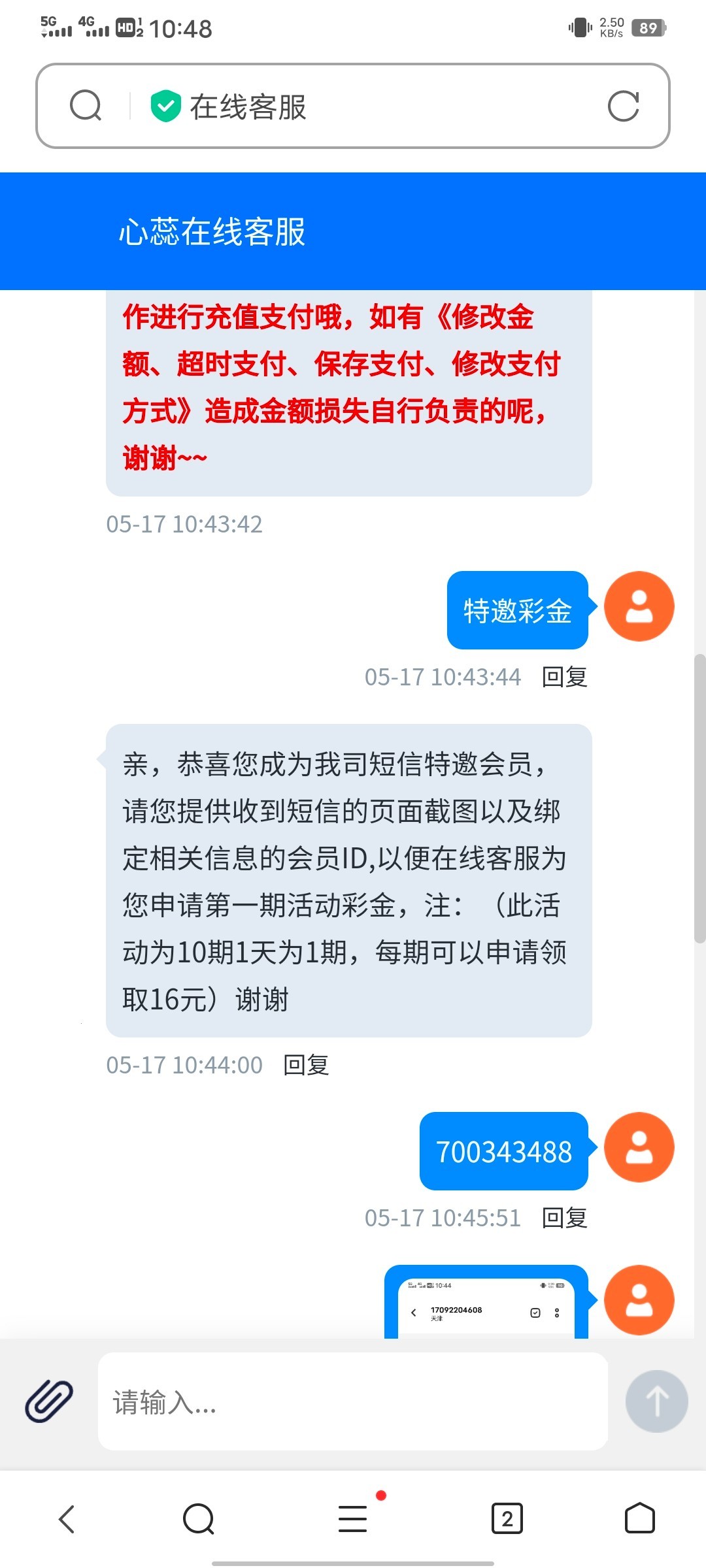Send the message with the arrow button
Screen dimensions: 706x1568
click(656, 1401)
